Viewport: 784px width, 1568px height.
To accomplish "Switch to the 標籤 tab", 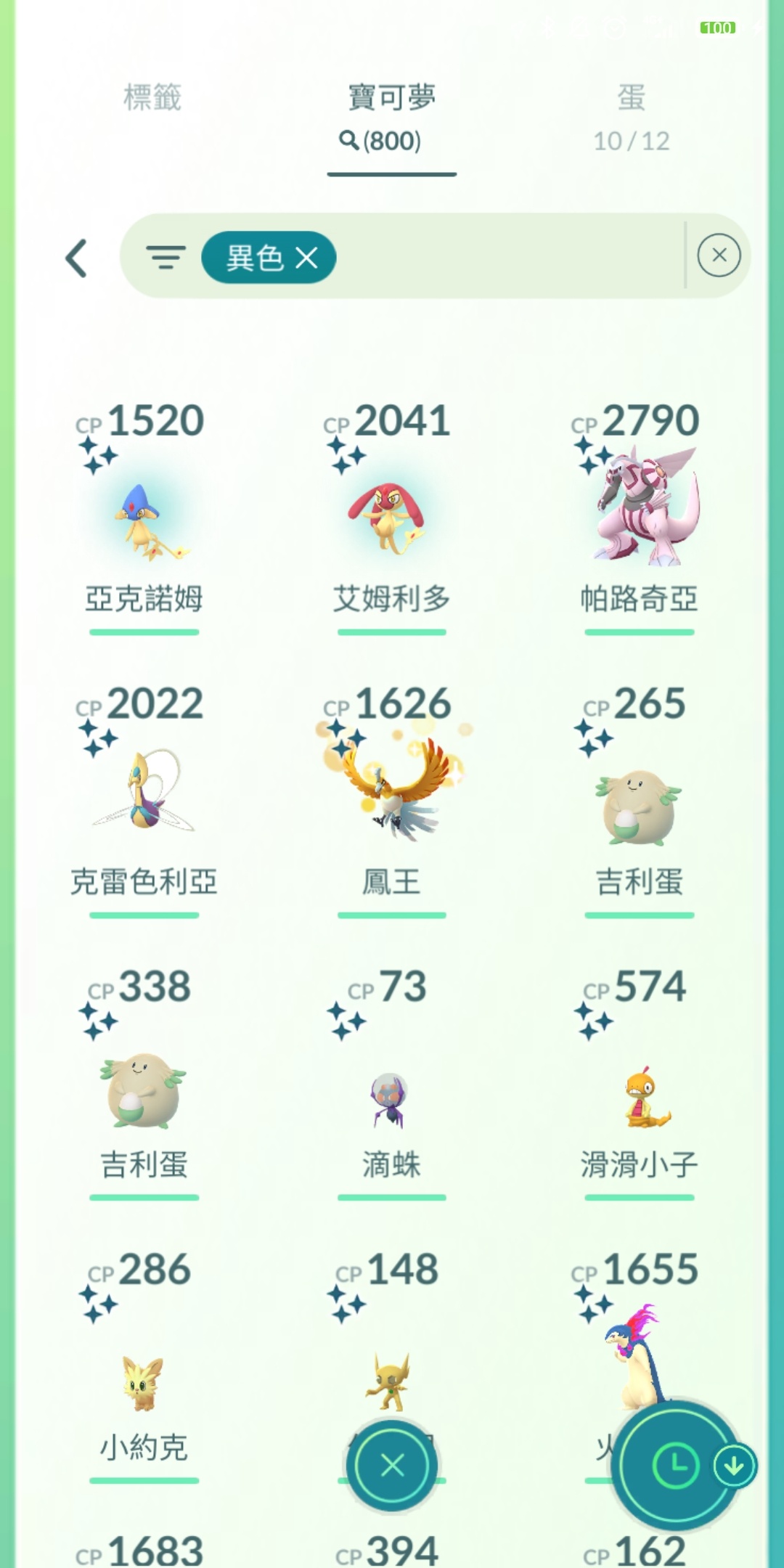I will coord(152,98).
